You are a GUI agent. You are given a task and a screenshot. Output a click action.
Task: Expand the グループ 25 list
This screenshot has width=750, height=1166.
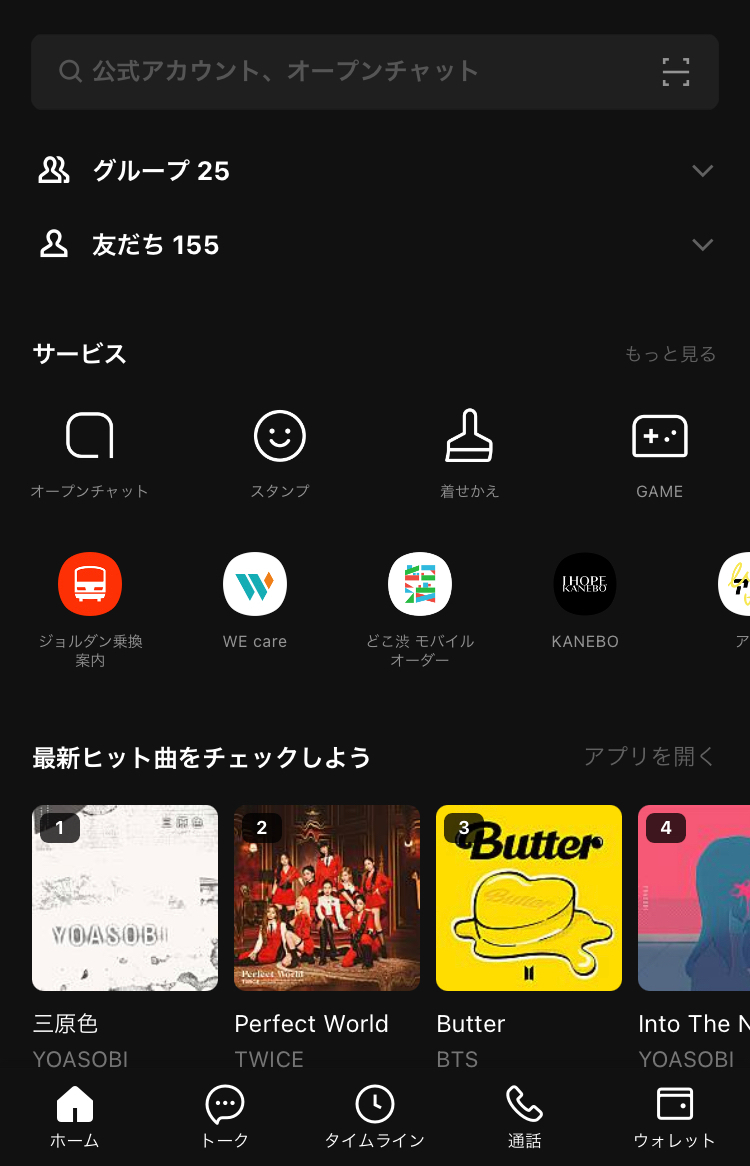[702, 171]
